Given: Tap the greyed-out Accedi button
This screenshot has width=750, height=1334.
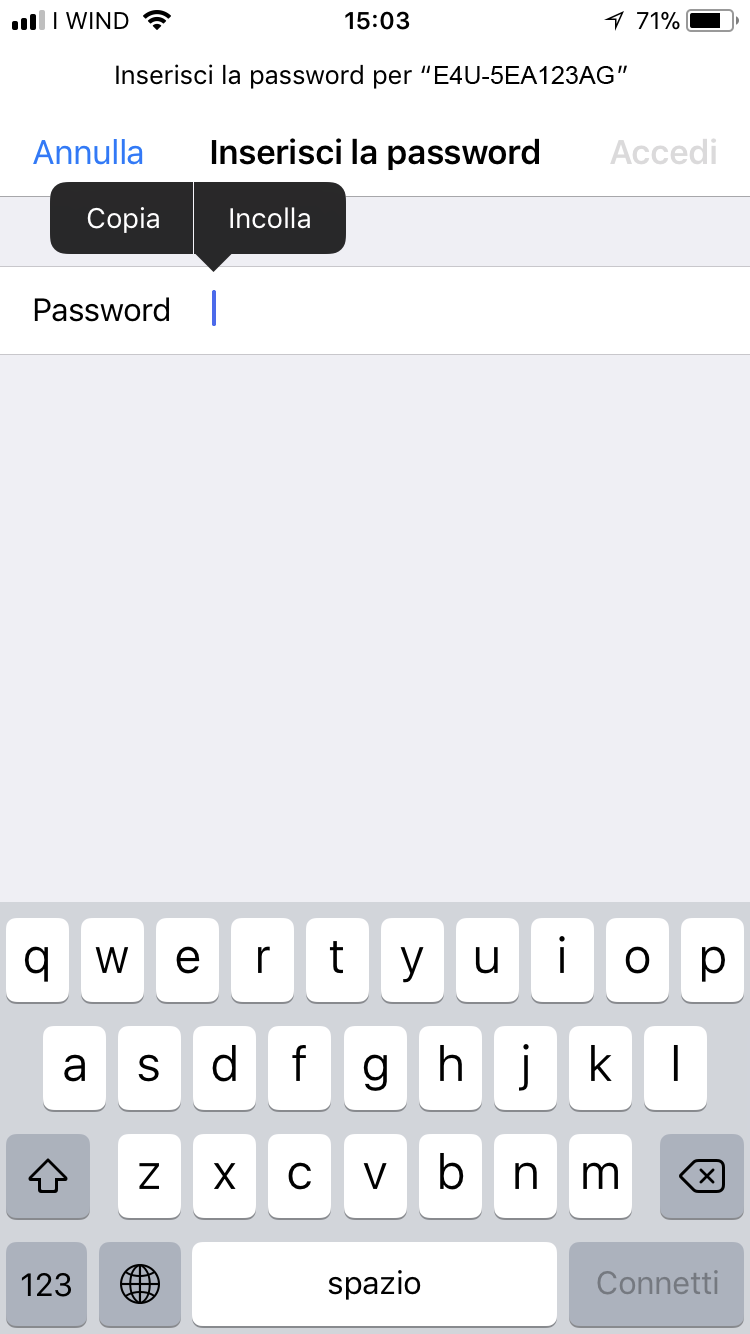Looking at the screenshot, I should tap(664, 152).
